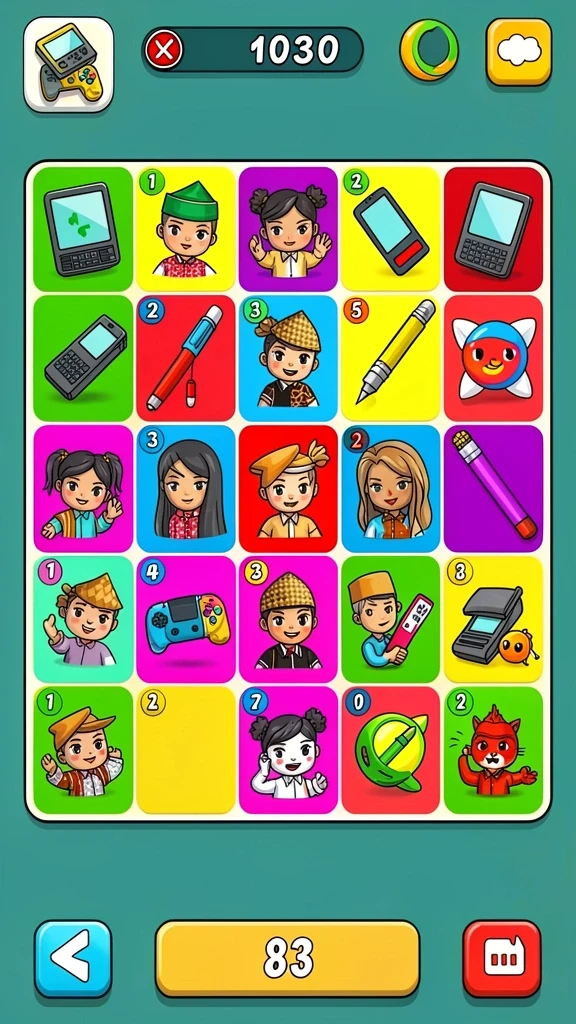Screen dimensions: 576x1024
Task: Open the game console icon at top left
Action: coord(69,65)
